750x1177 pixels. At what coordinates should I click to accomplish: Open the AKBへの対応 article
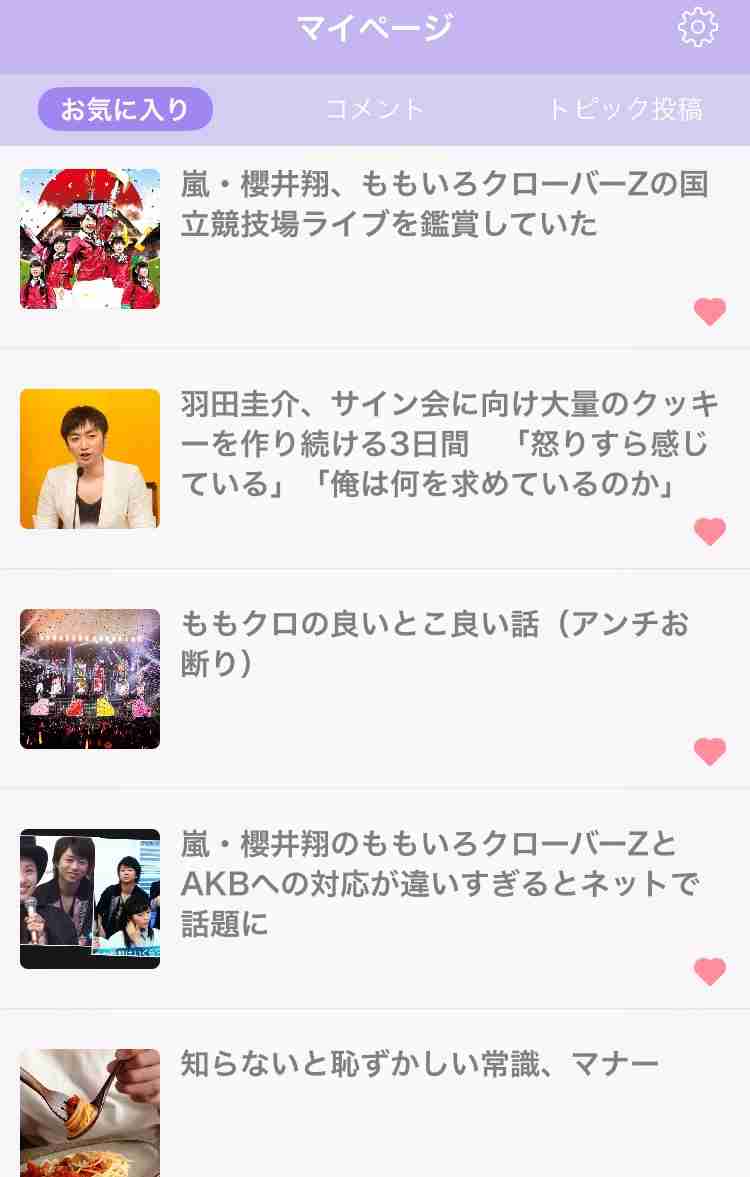440,883
